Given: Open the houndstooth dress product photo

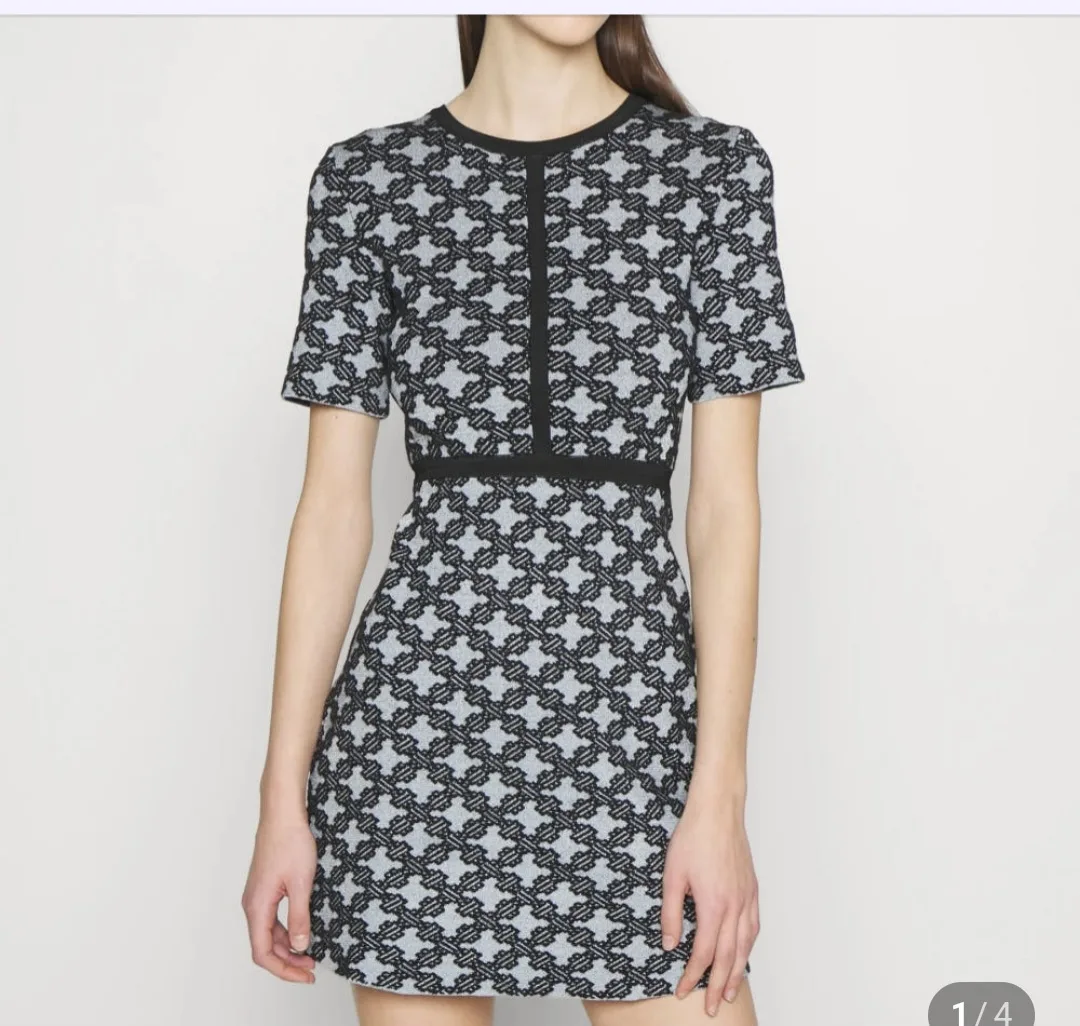Looking at the screenshot, I should [x=540, y=520].
